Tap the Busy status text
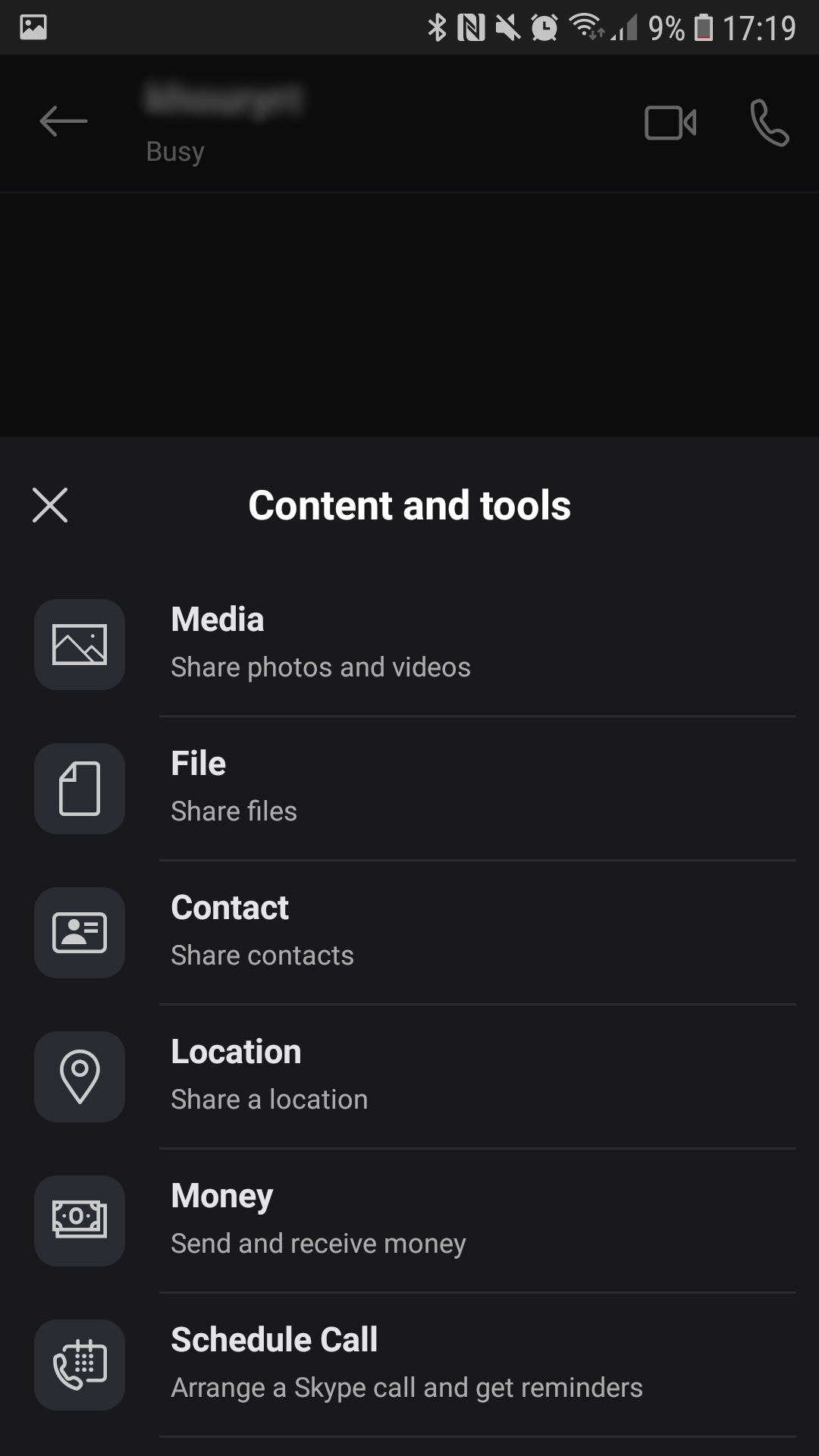The width and height of the screenshot is (819, 1456). point(174,151)
